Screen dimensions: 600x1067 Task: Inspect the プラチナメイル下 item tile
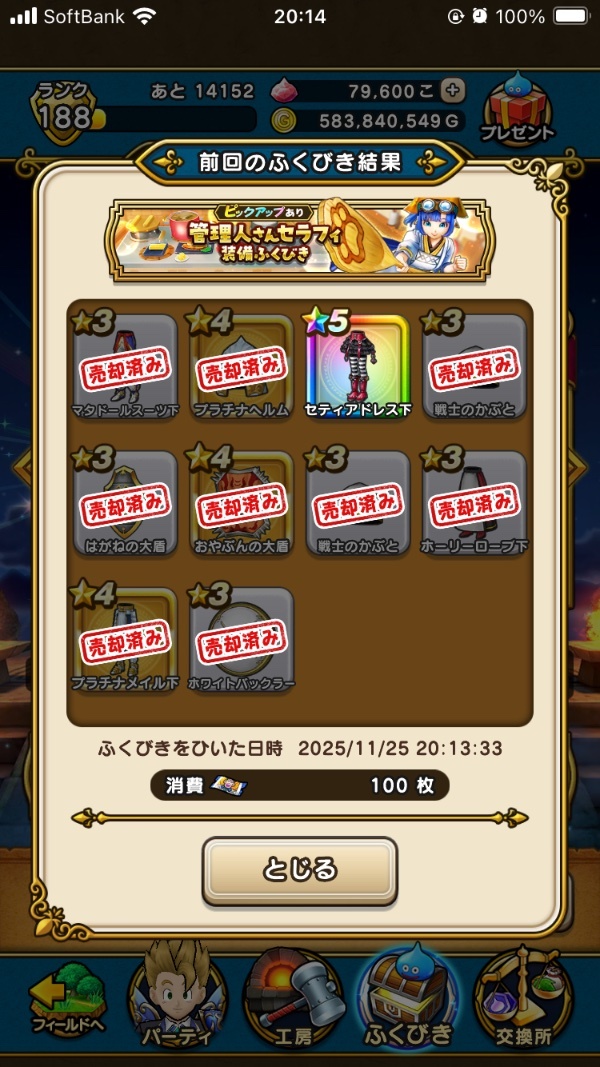point(125,638)
